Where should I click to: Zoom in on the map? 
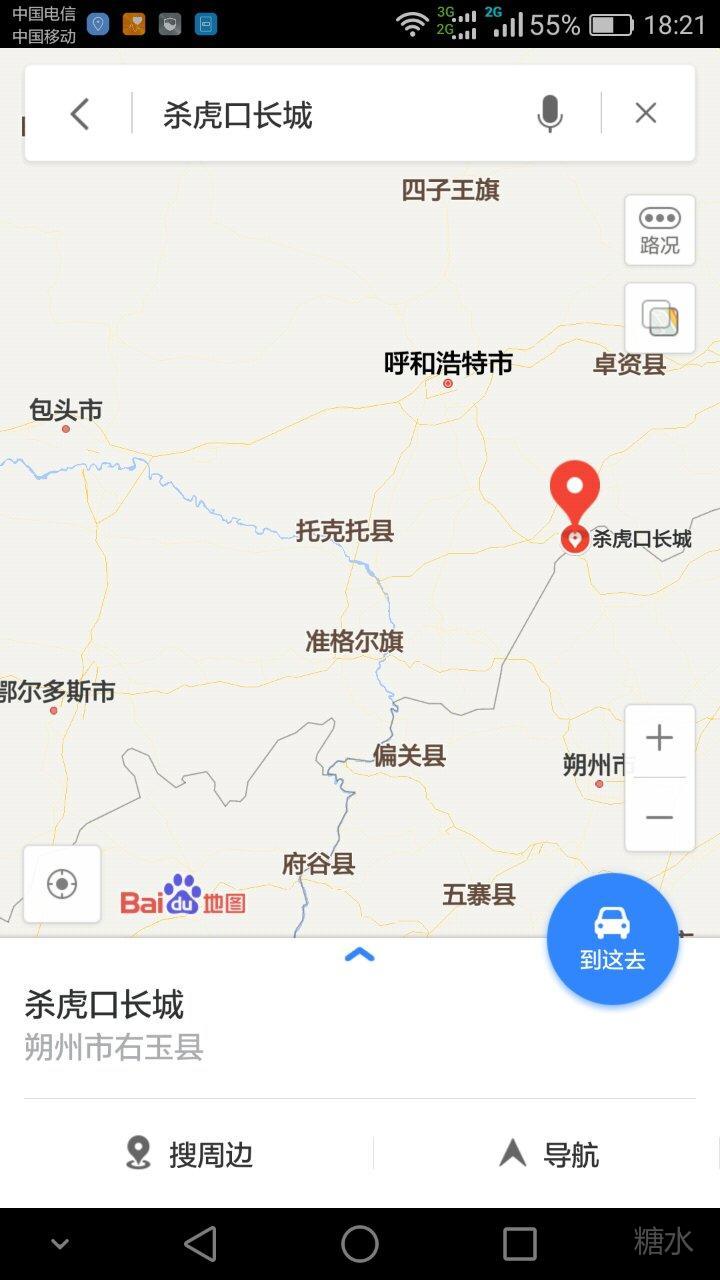point(659,740)
